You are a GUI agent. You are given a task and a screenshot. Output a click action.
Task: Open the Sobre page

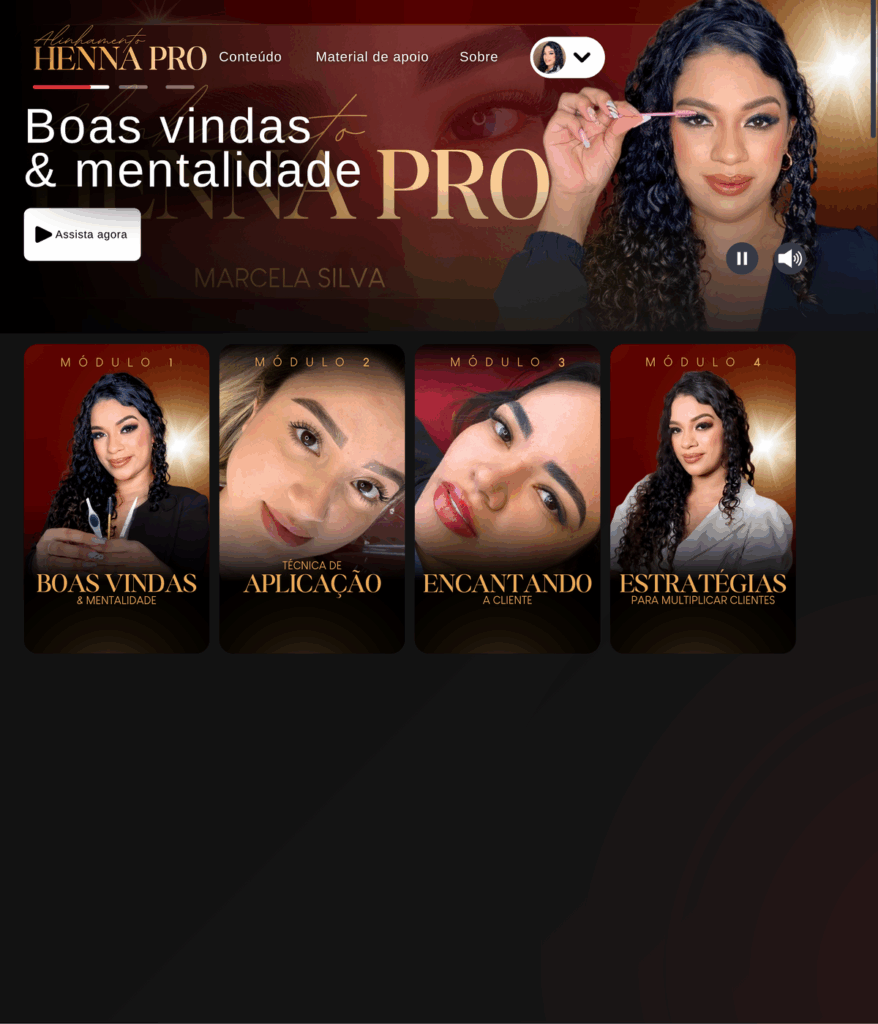[x=479, y=57]
